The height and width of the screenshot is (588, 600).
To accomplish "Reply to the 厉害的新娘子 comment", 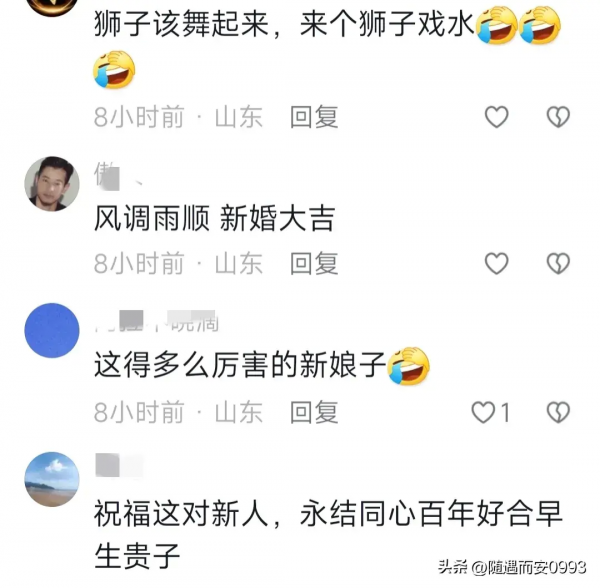I will (314, 411).
